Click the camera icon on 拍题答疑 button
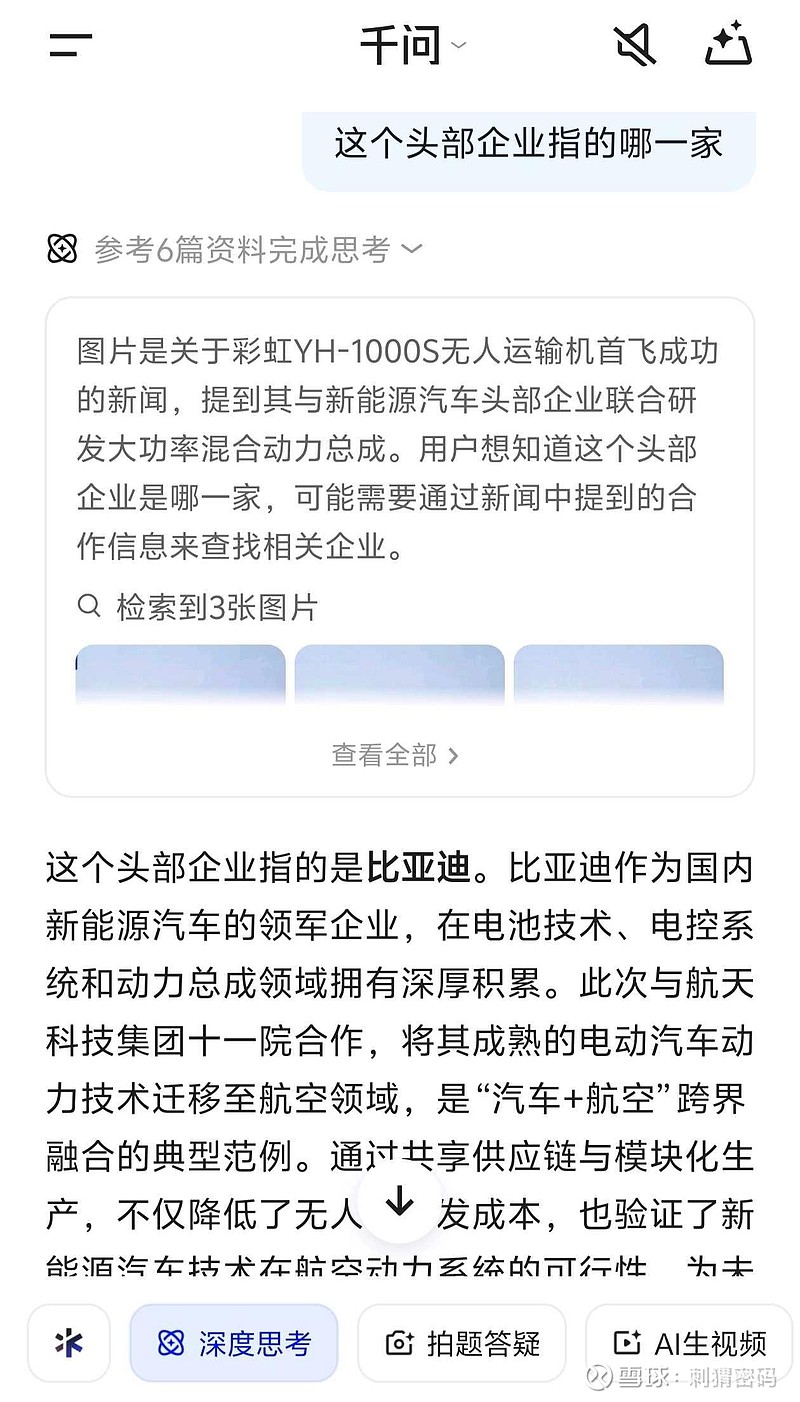Viewport: 800px width, 1402px height. (x=399, y=1343)
